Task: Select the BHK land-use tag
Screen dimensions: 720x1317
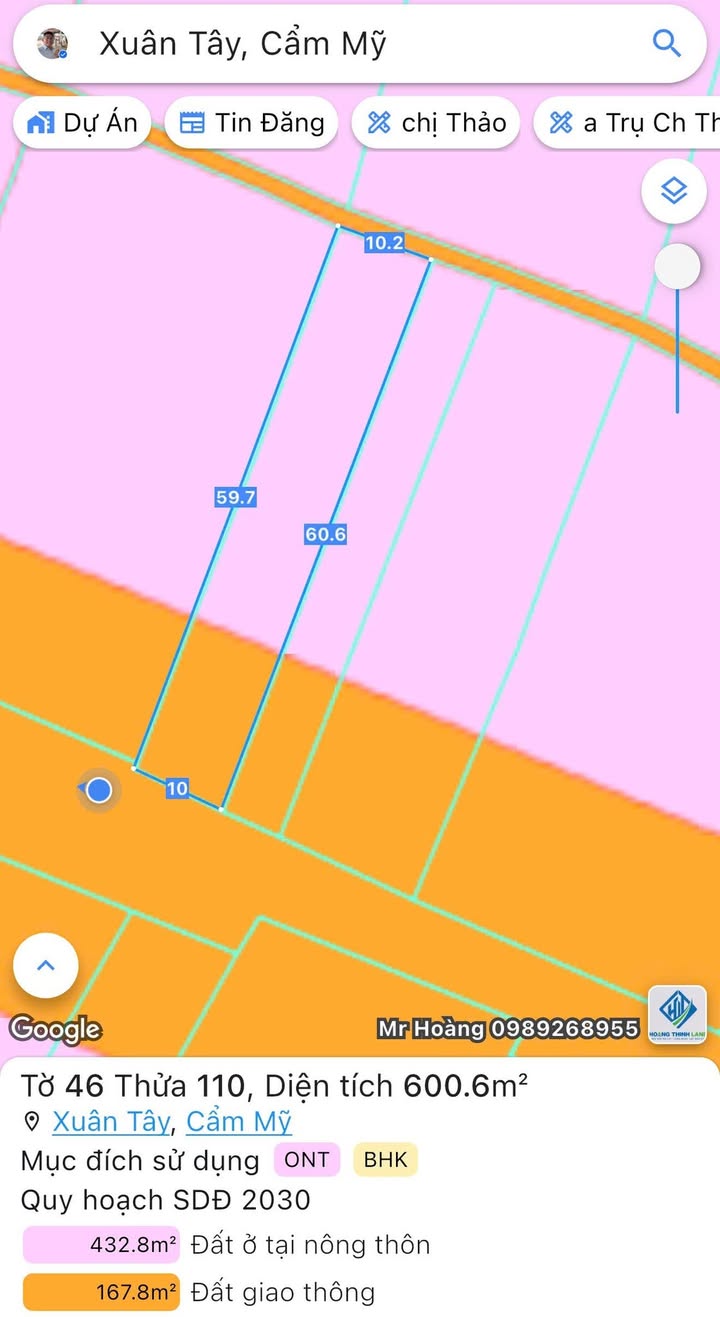Action: [385, 1160]
